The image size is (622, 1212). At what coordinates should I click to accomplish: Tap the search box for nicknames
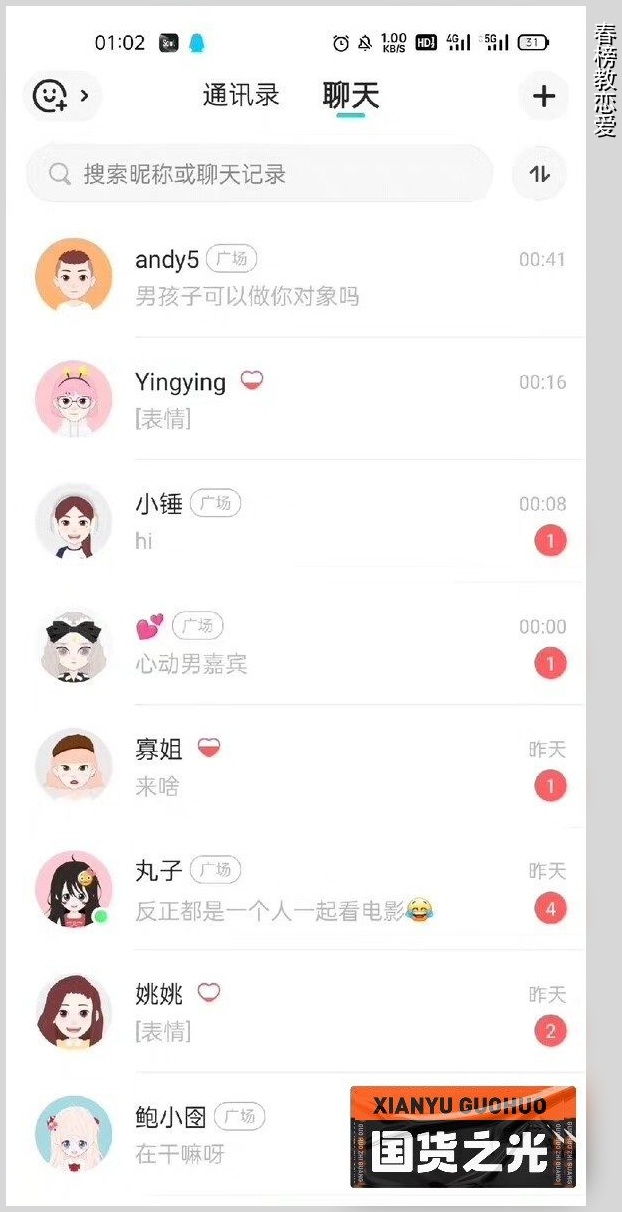point(260,174)
